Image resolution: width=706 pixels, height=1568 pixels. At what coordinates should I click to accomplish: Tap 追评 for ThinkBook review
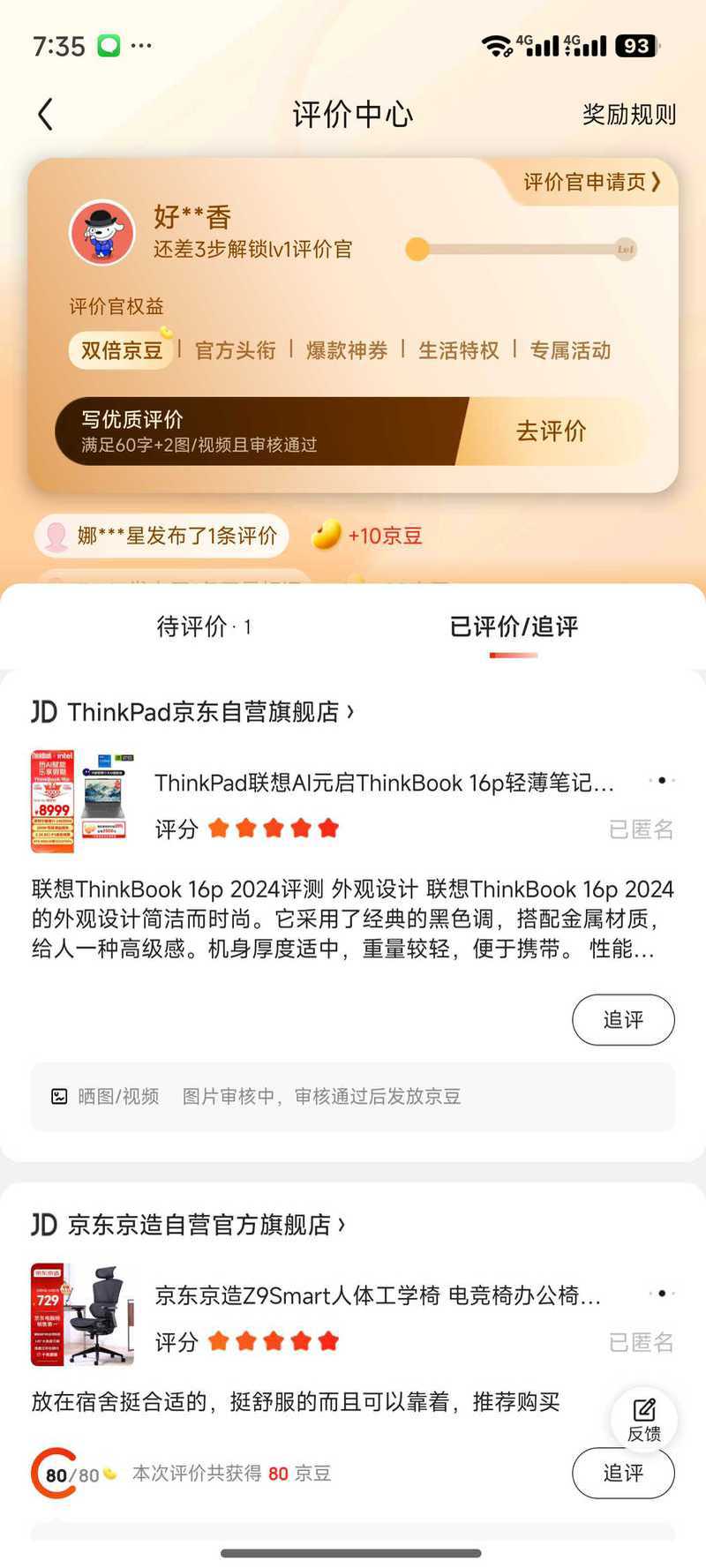coord(623,1020)
